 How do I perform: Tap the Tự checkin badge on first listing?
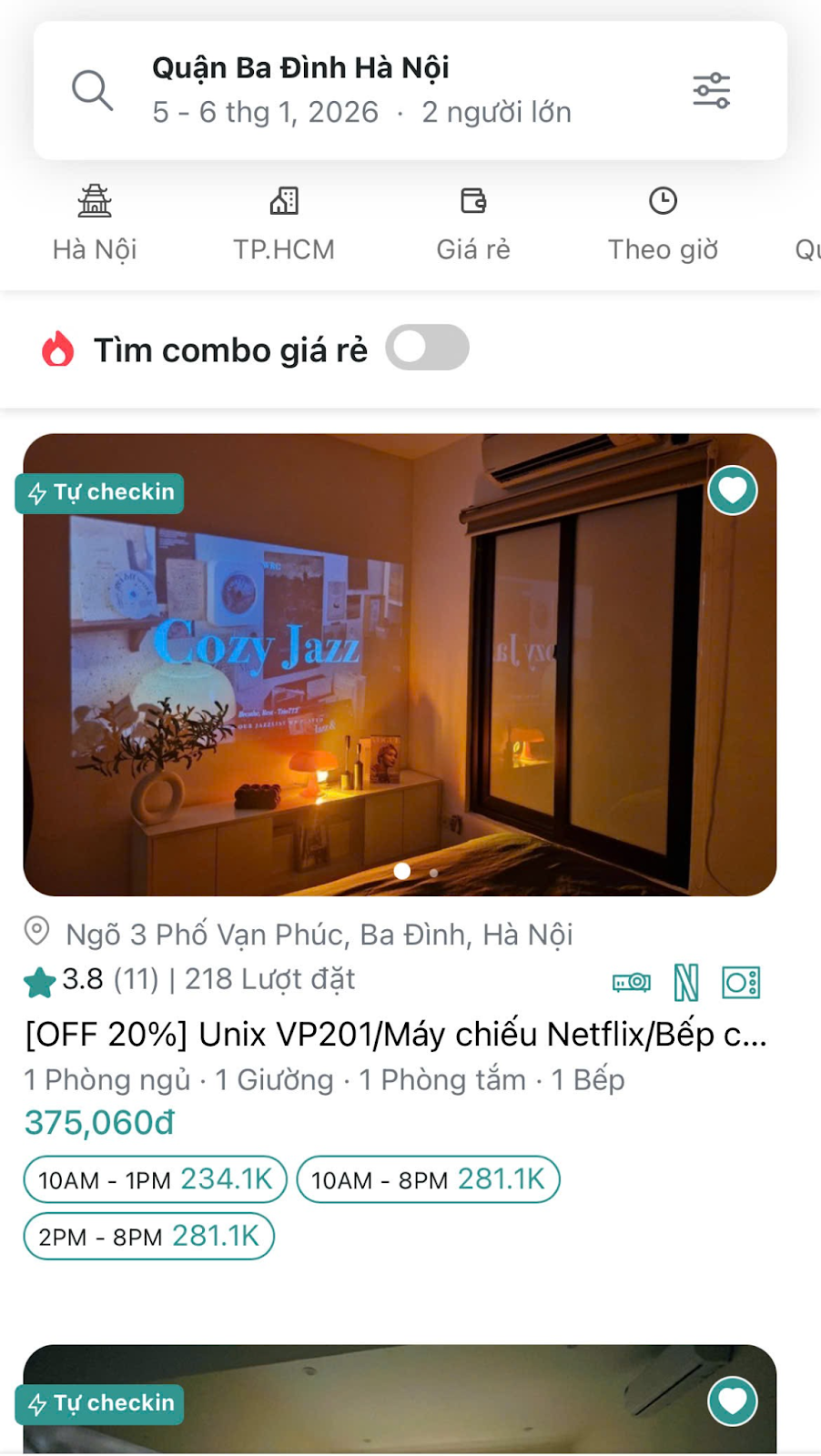pyautogui.click(x=98, y=492)
